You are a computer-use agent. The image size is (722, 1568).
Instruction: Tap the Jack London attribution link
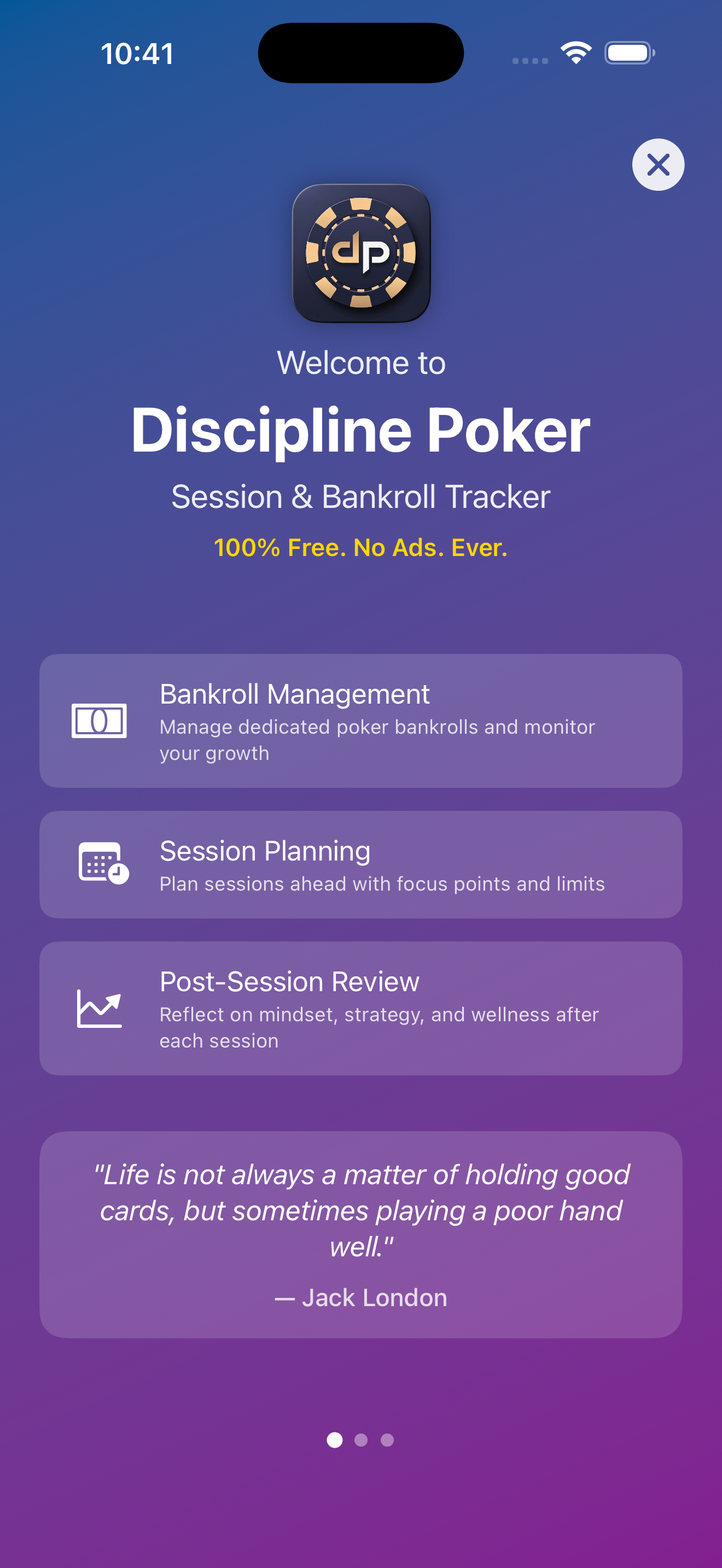pos(361,1297)
